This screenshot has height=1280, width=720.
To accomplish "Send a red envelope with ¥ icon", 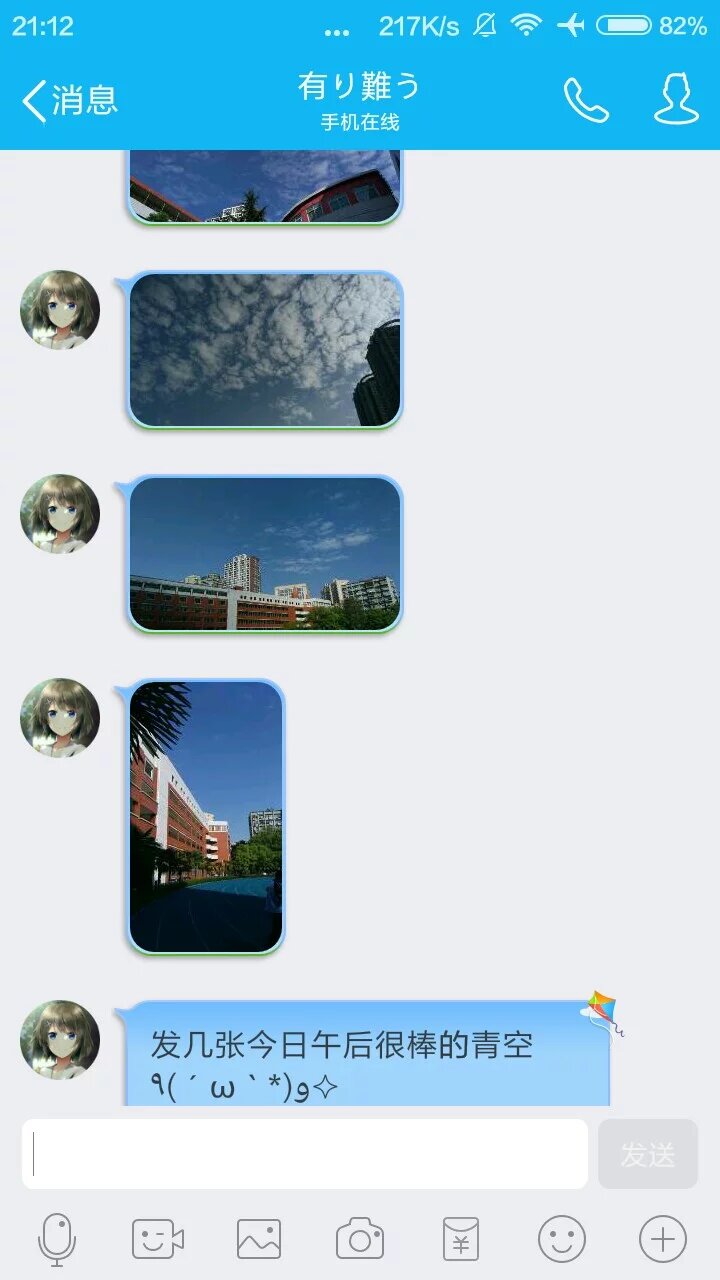I will pos(461,1240).
